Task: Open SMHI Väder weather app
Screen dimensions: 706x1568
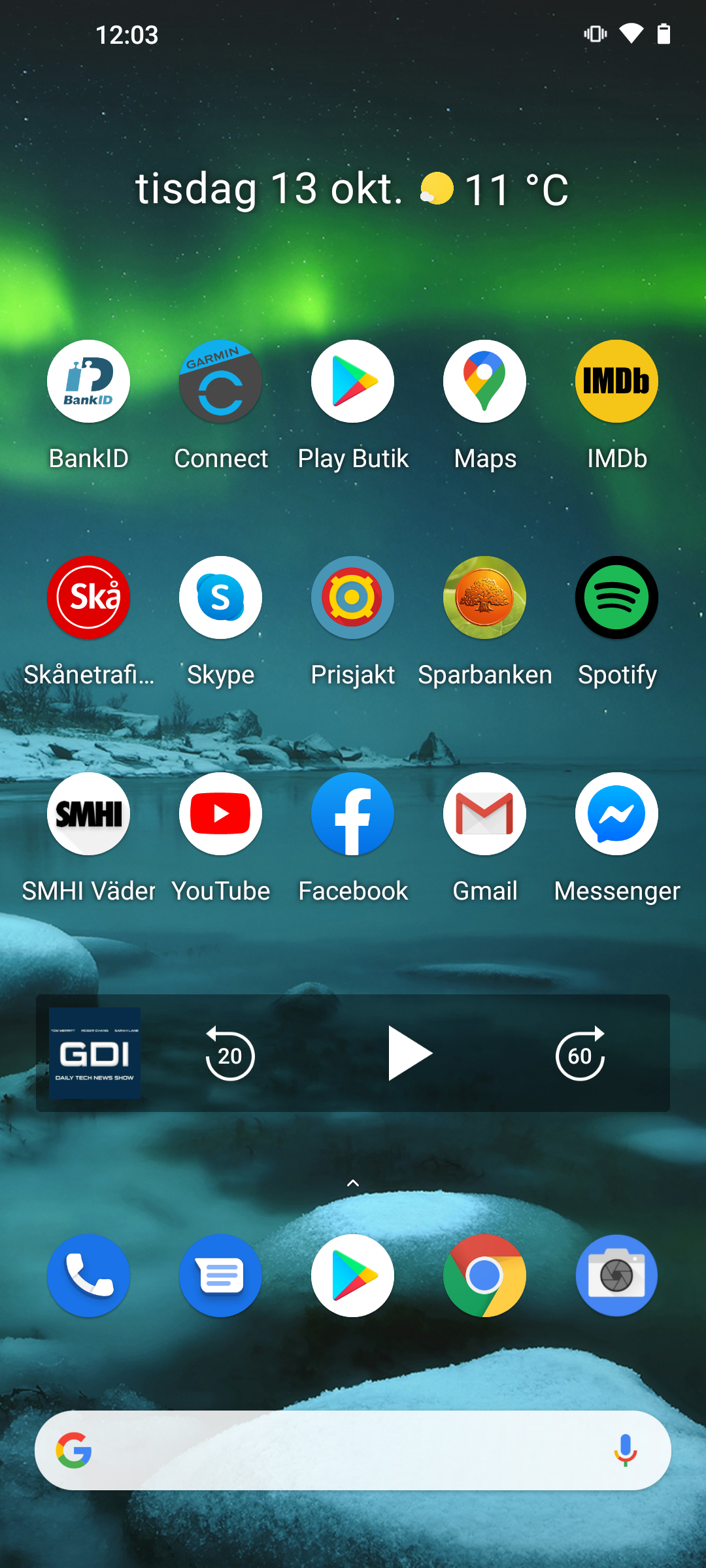Action: 88,814
